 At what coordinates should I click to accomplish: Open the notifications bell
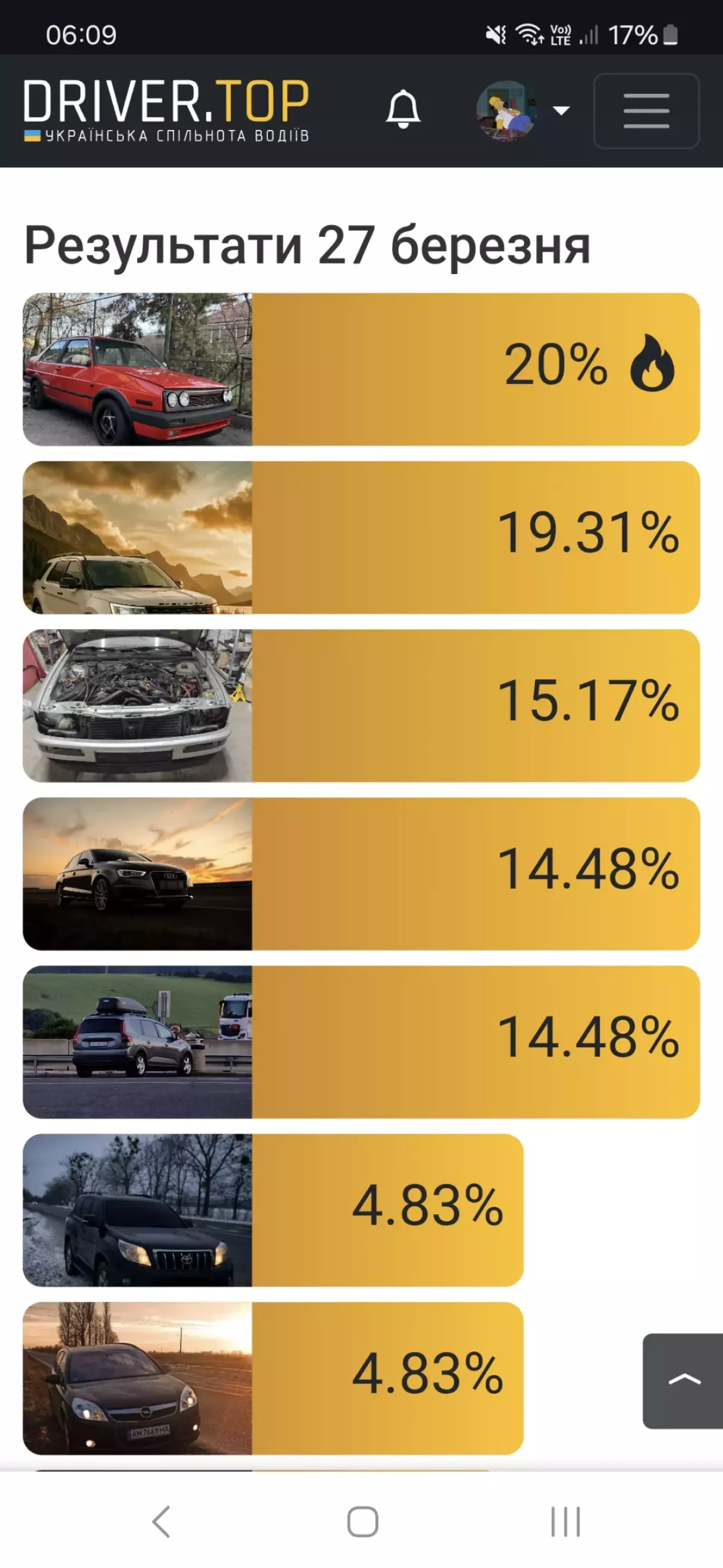coord(403,110)
